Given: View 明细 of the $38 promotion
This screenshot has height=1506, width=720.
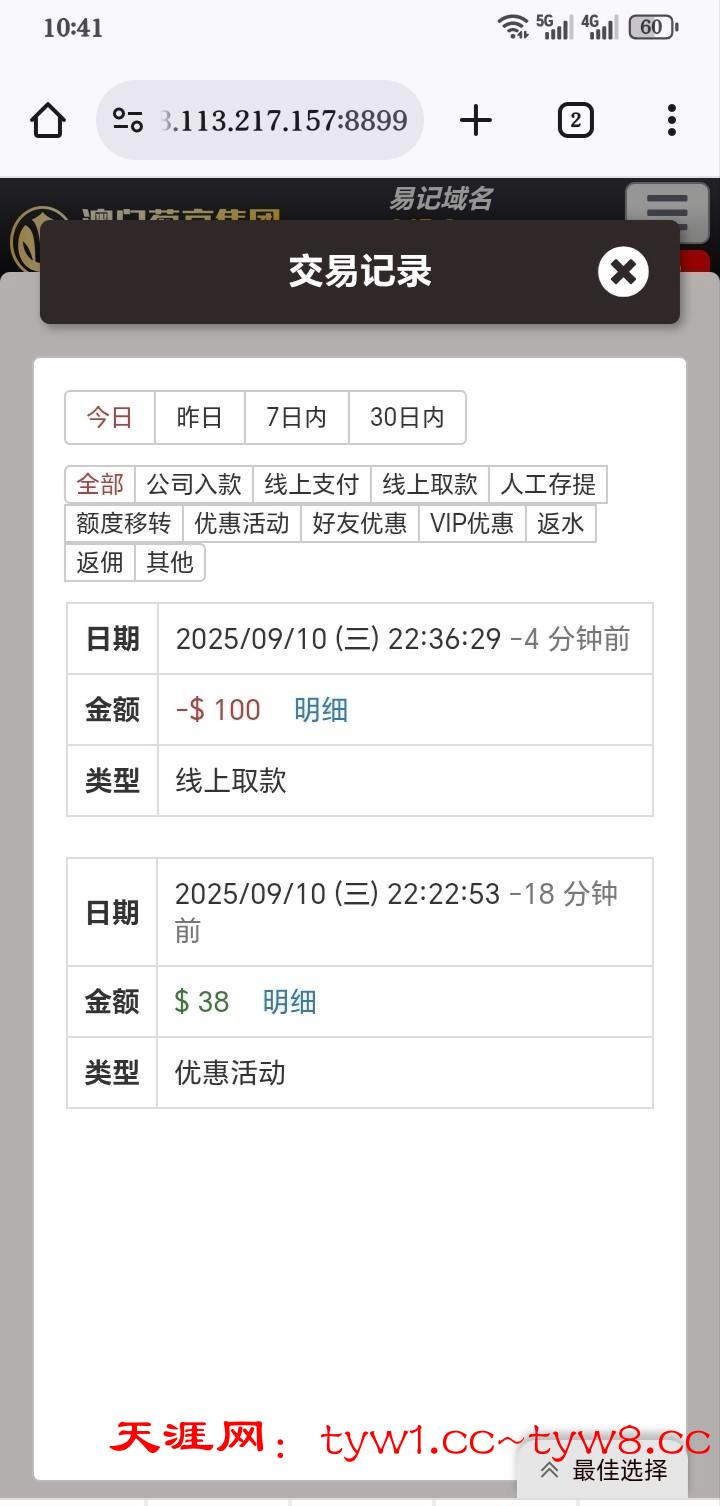Looking at the screenshot, I should pos(289,1002).
